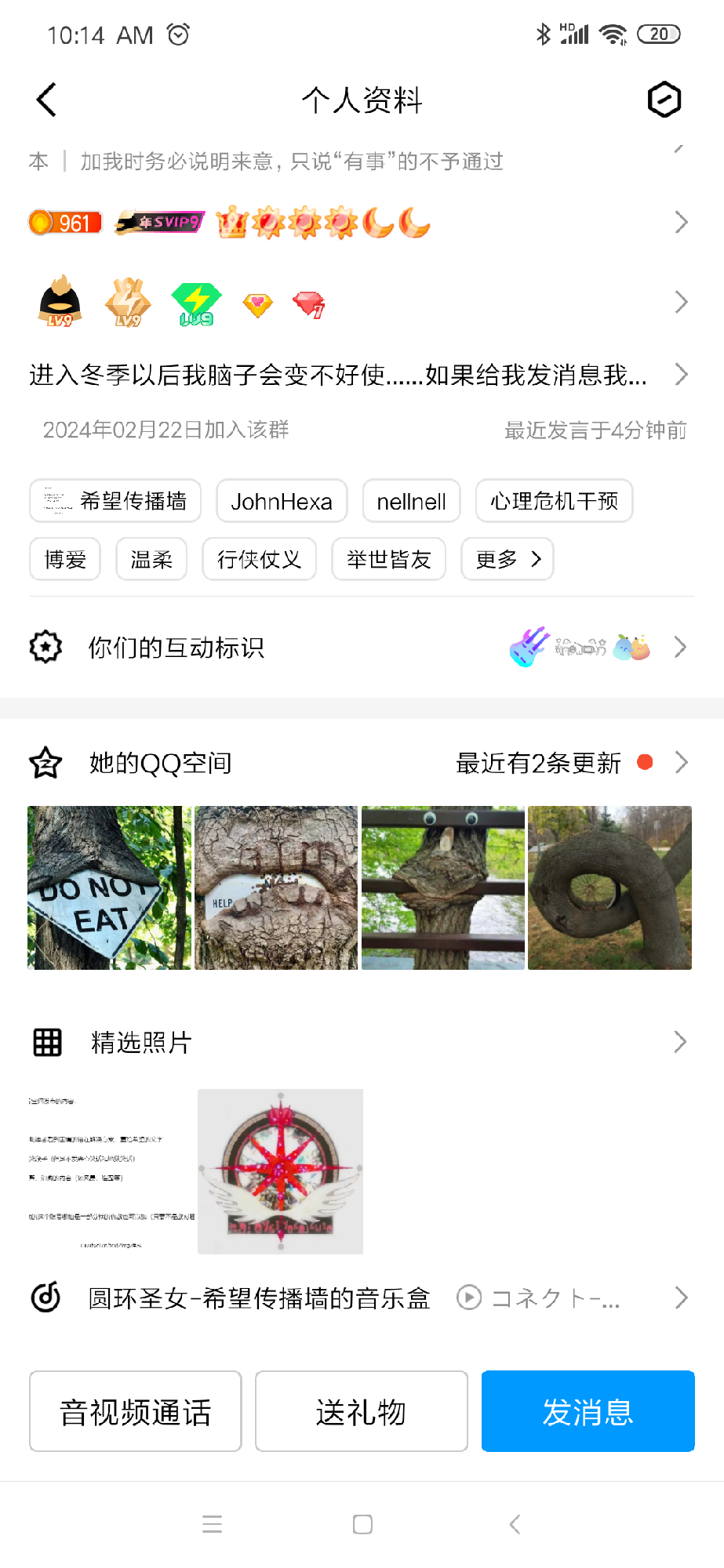View the DO NOT EAT tree photo
Viewport: 724px width, 1568px height.
click(109, 888)
